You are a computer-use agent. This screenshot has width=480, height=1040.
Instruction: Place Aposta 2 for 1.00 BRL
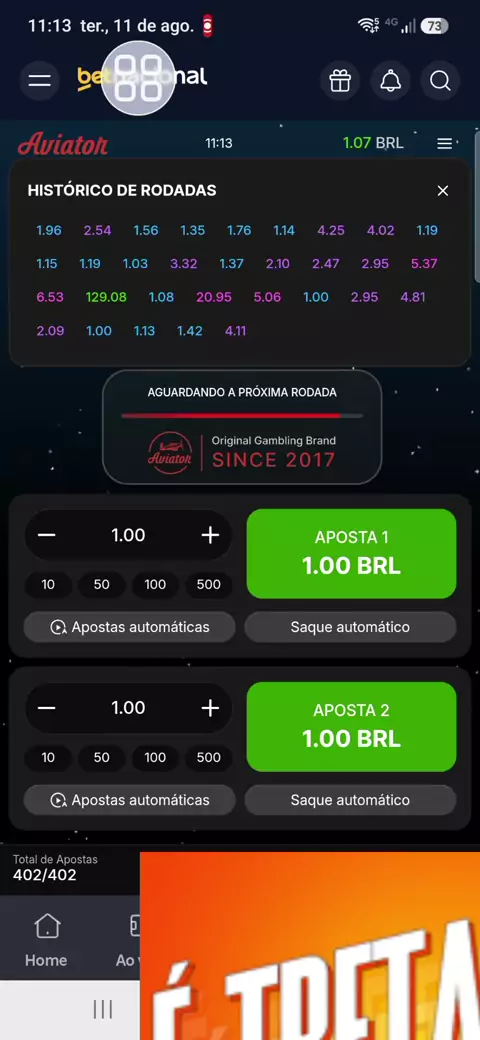coord(351,727)
